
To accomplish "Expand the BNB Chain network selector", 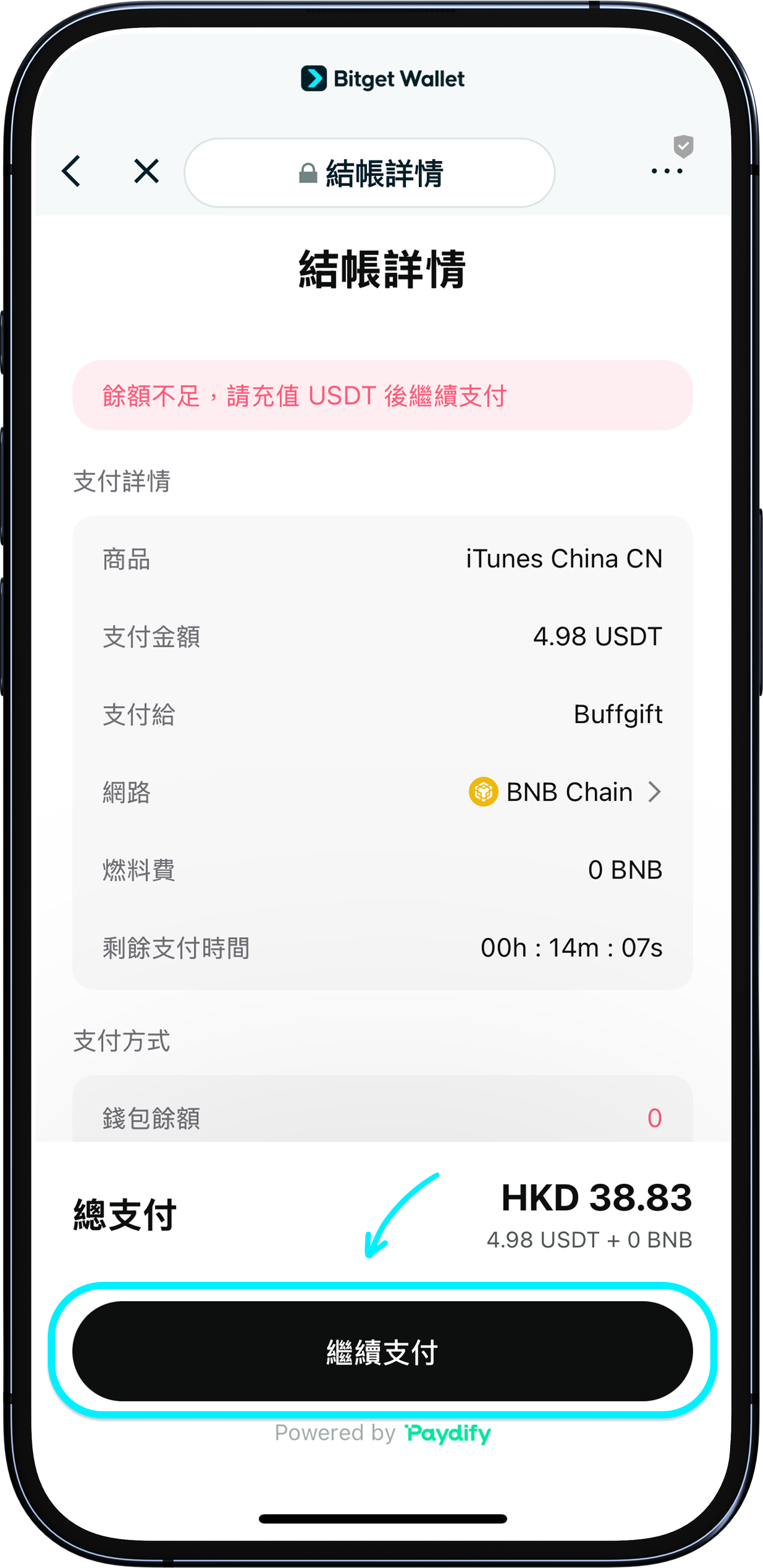I will [655, 792].
